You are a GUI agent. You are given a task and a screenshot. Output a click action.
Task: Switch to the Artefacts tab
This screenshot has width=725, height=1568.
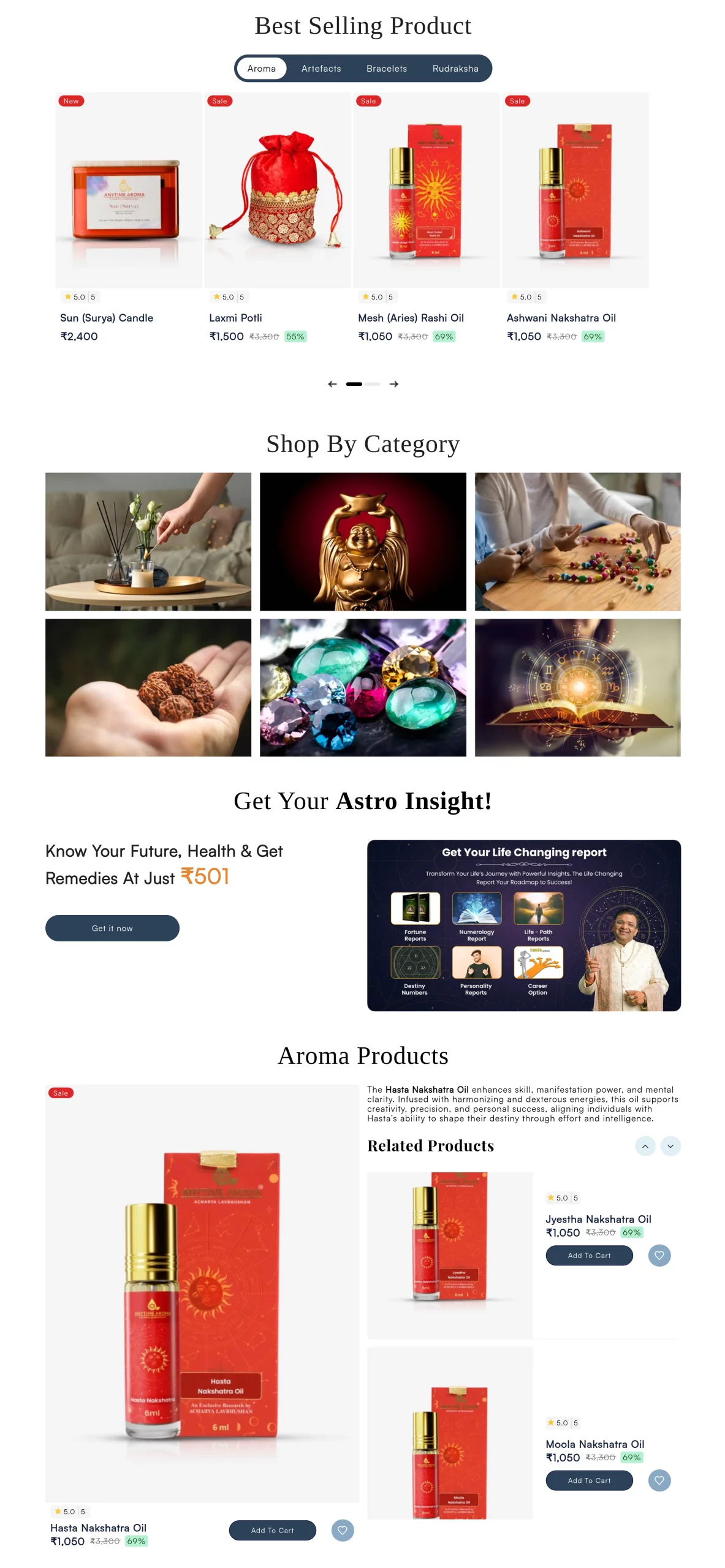(321, 69)
